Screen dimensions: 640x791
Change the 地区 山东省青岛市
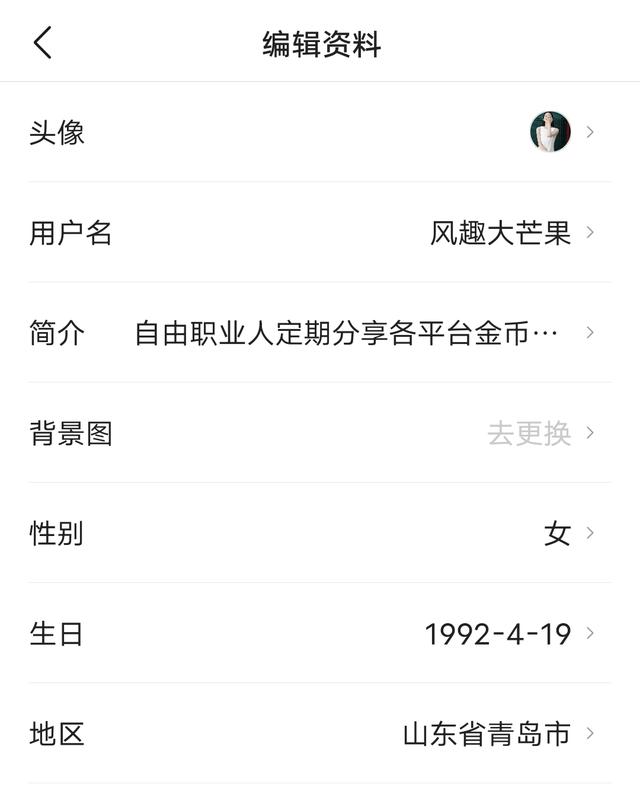click(x=320, y=734)
